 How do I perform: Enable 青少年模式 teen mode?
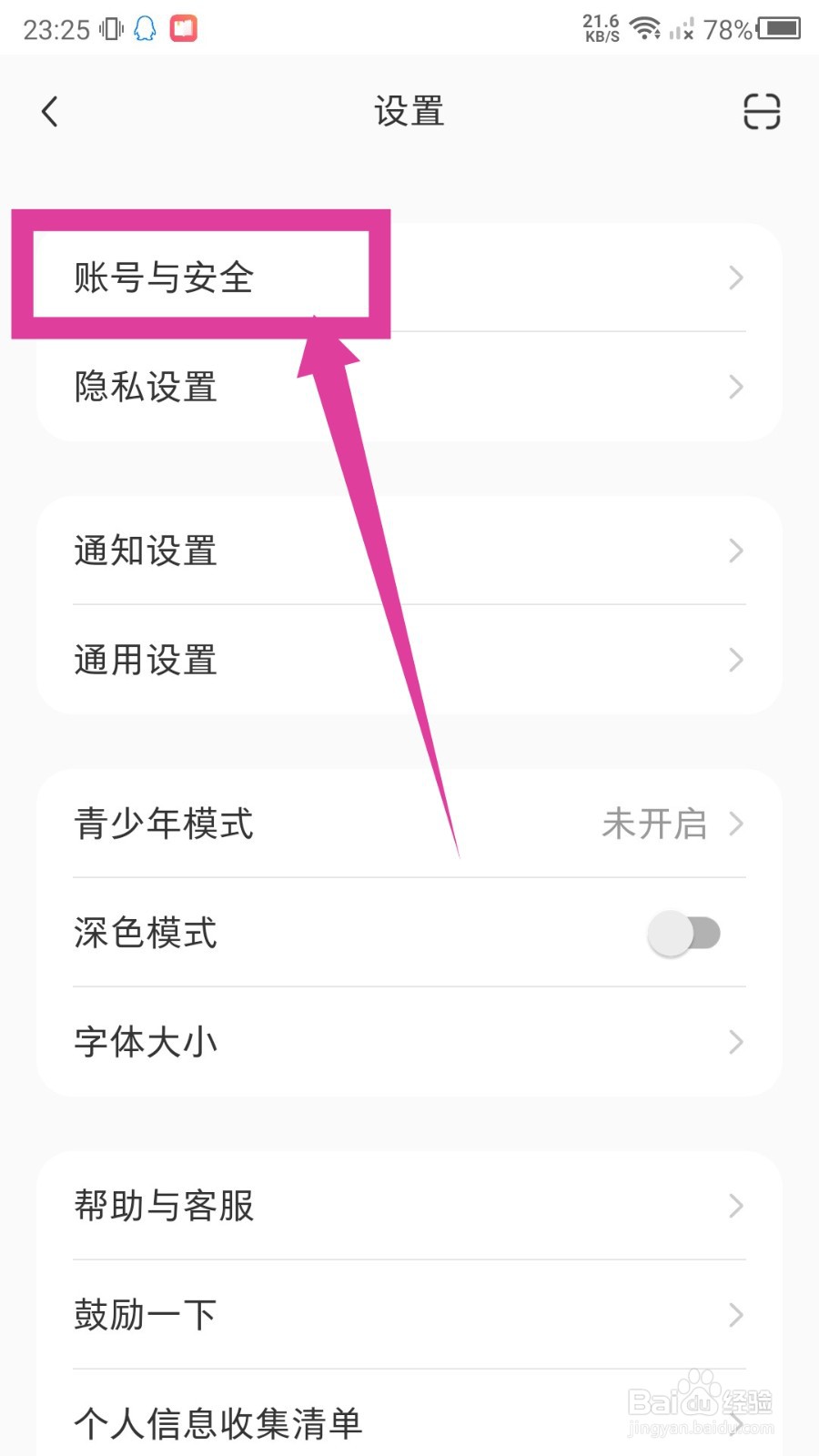(x=409, y=824)
